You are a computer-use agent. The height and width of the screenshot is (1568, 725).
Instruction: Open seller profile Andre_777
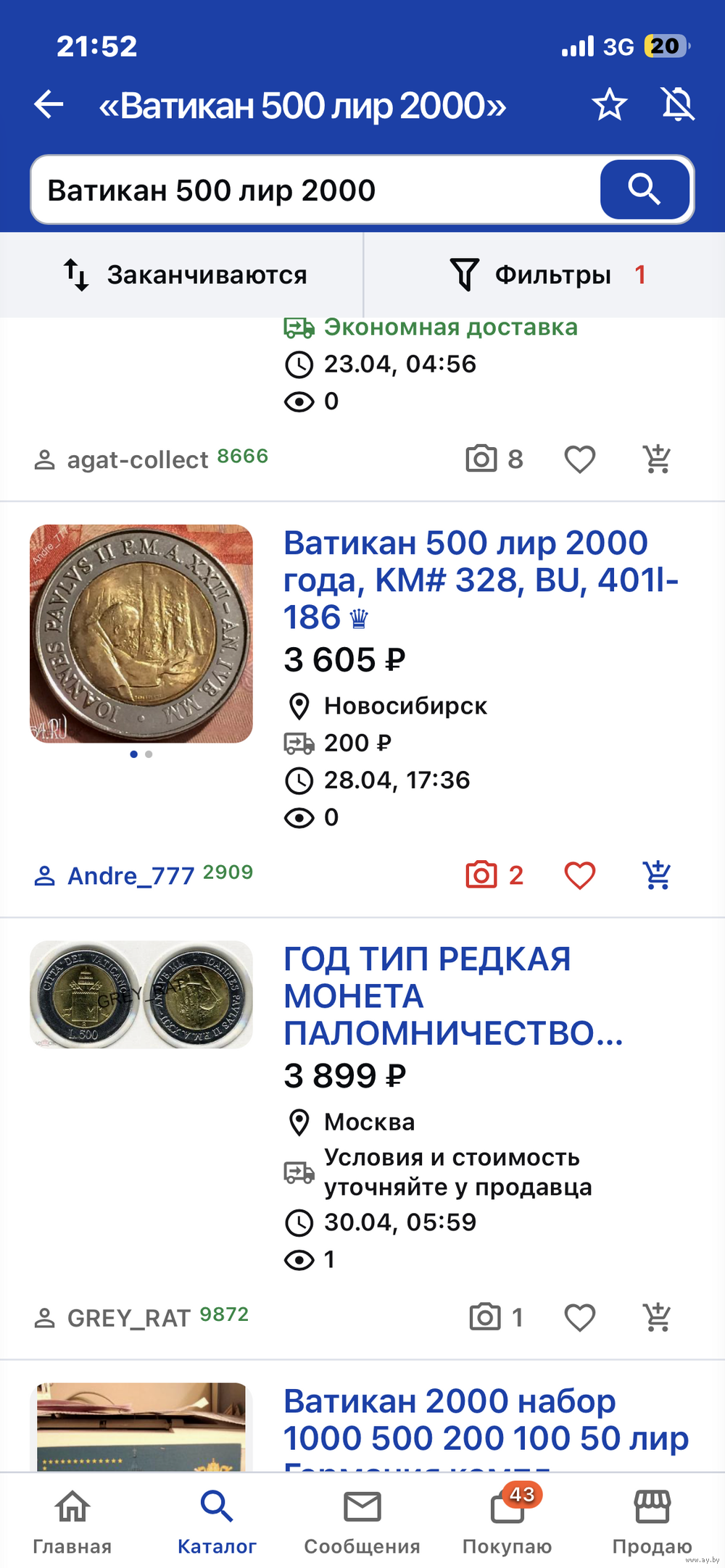(x=130, y=875)
